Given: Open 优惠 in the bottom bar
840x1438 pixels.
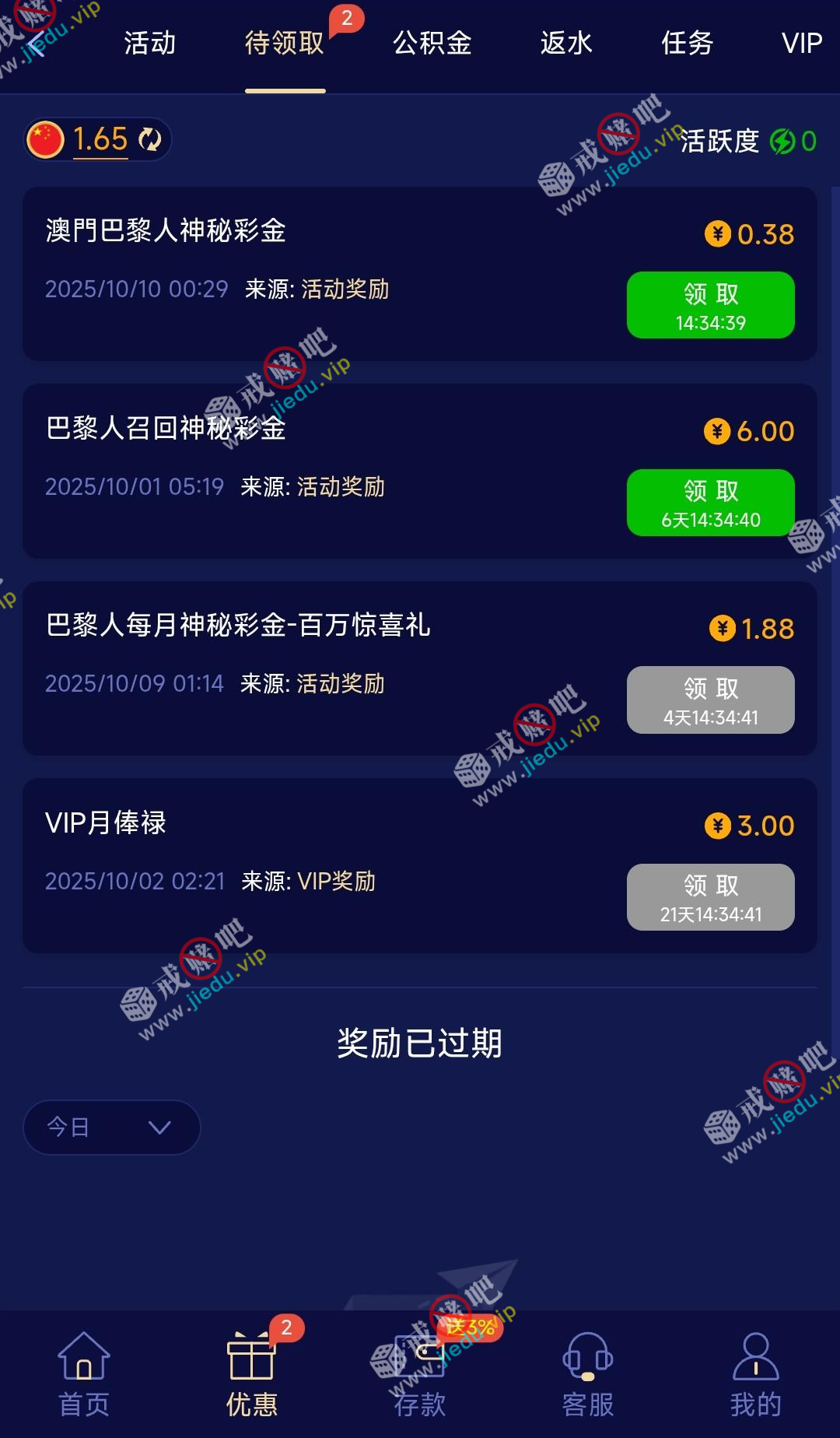Looking at the screenshot, I should click(251, 1374).
